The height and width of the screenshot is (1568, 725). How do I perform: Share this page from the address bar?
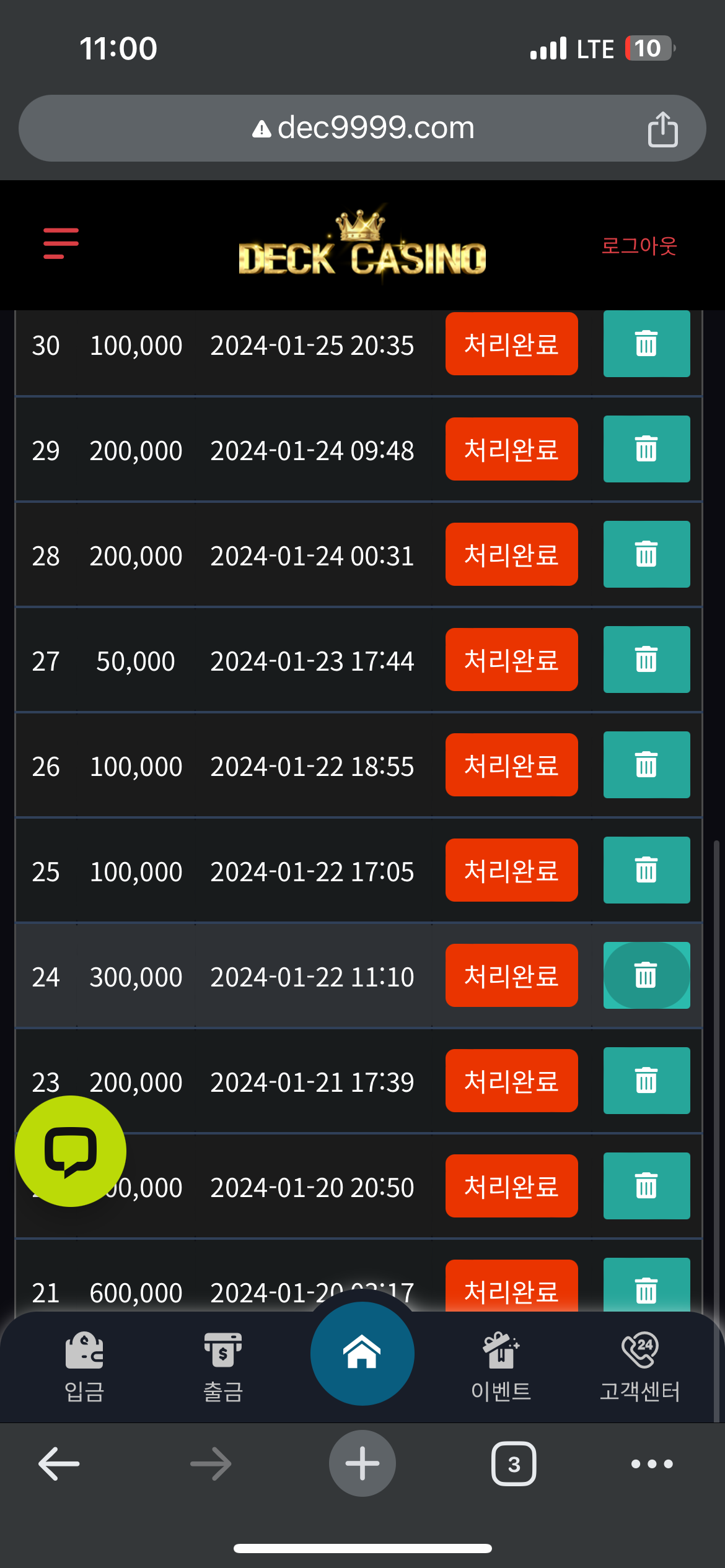(x=662, y=129)
